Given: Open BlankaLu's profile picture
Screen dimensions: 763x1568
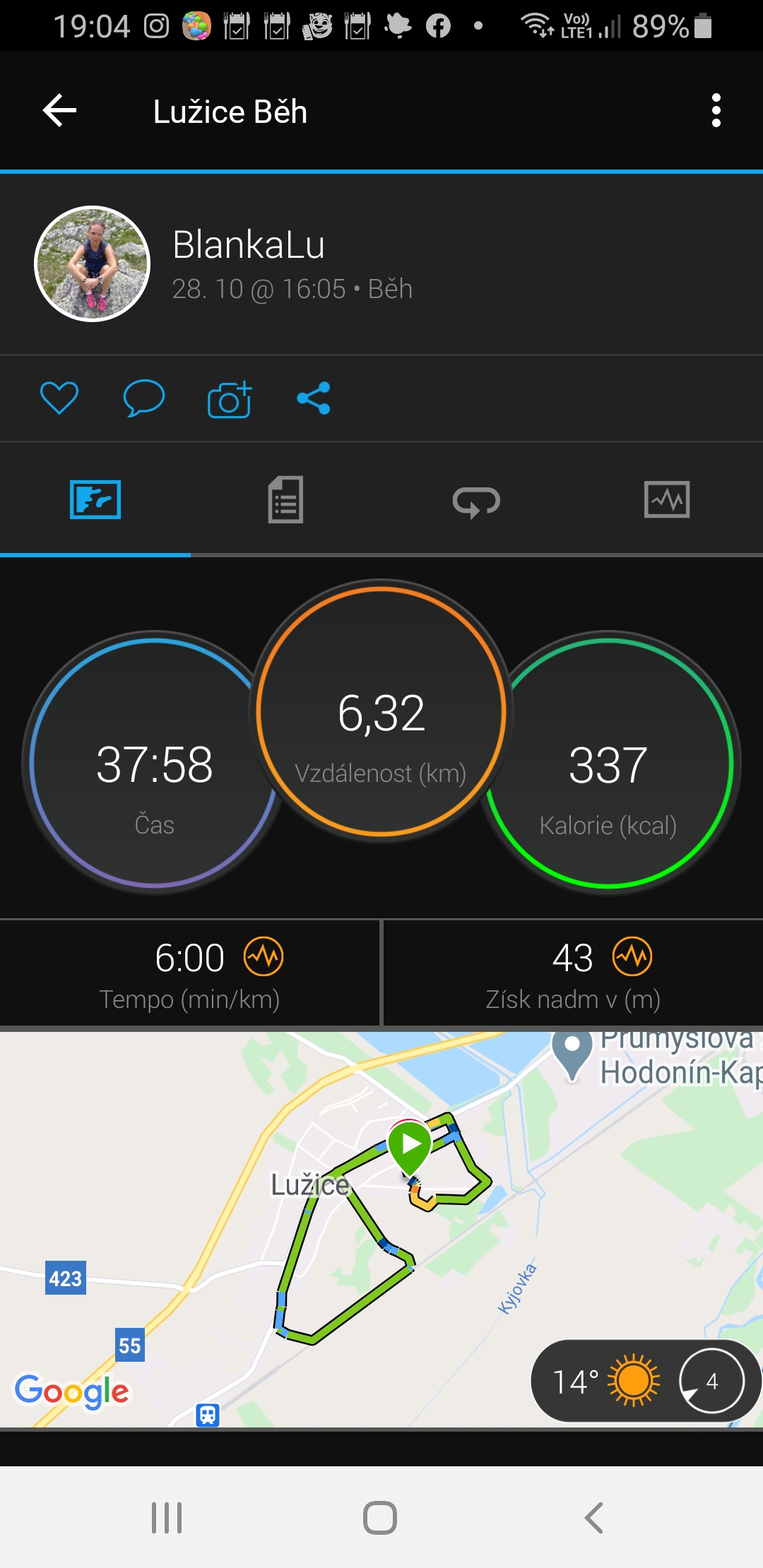Looking at the screenshot, I should click(93, 263).
